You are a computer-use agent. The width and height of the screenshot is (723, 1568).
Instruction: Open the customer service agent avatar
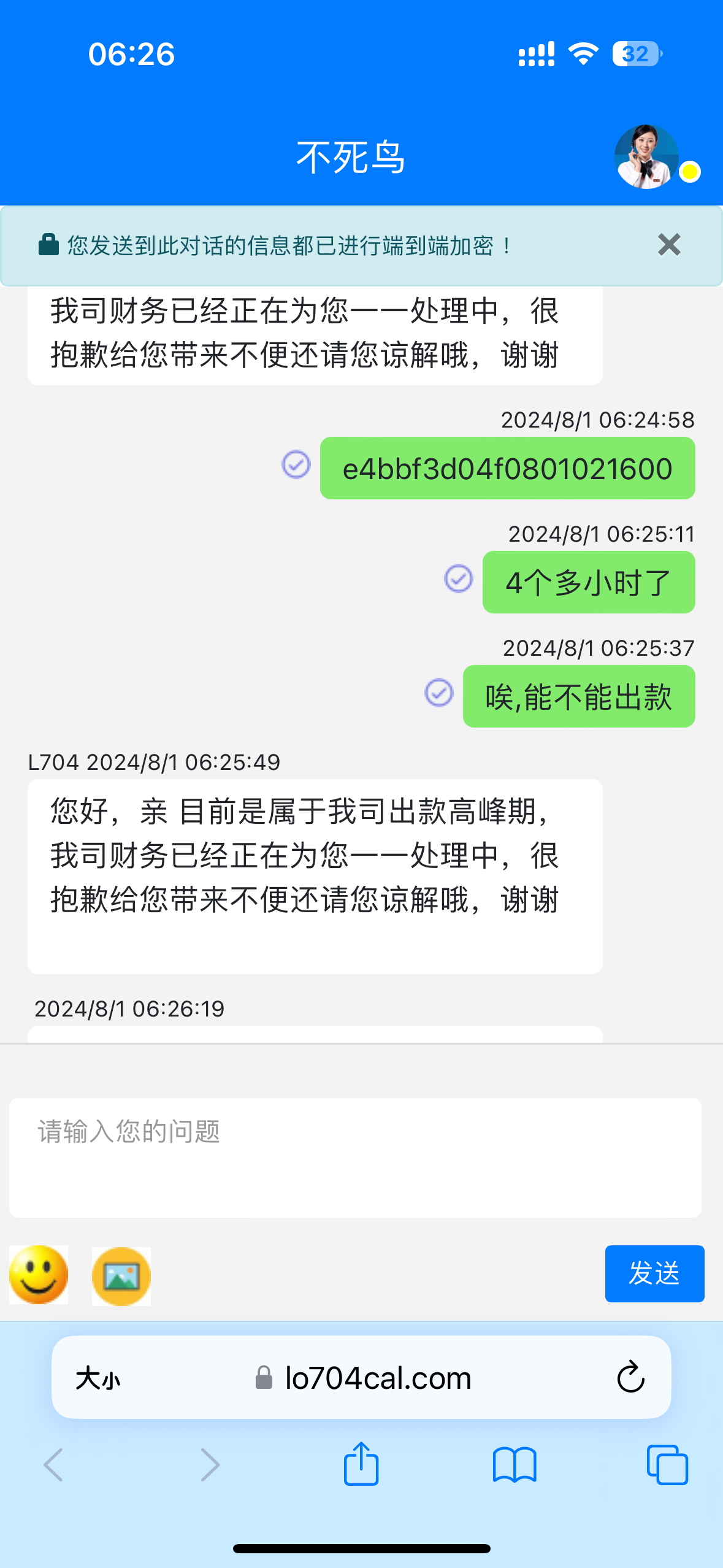[x=646, y=157]
